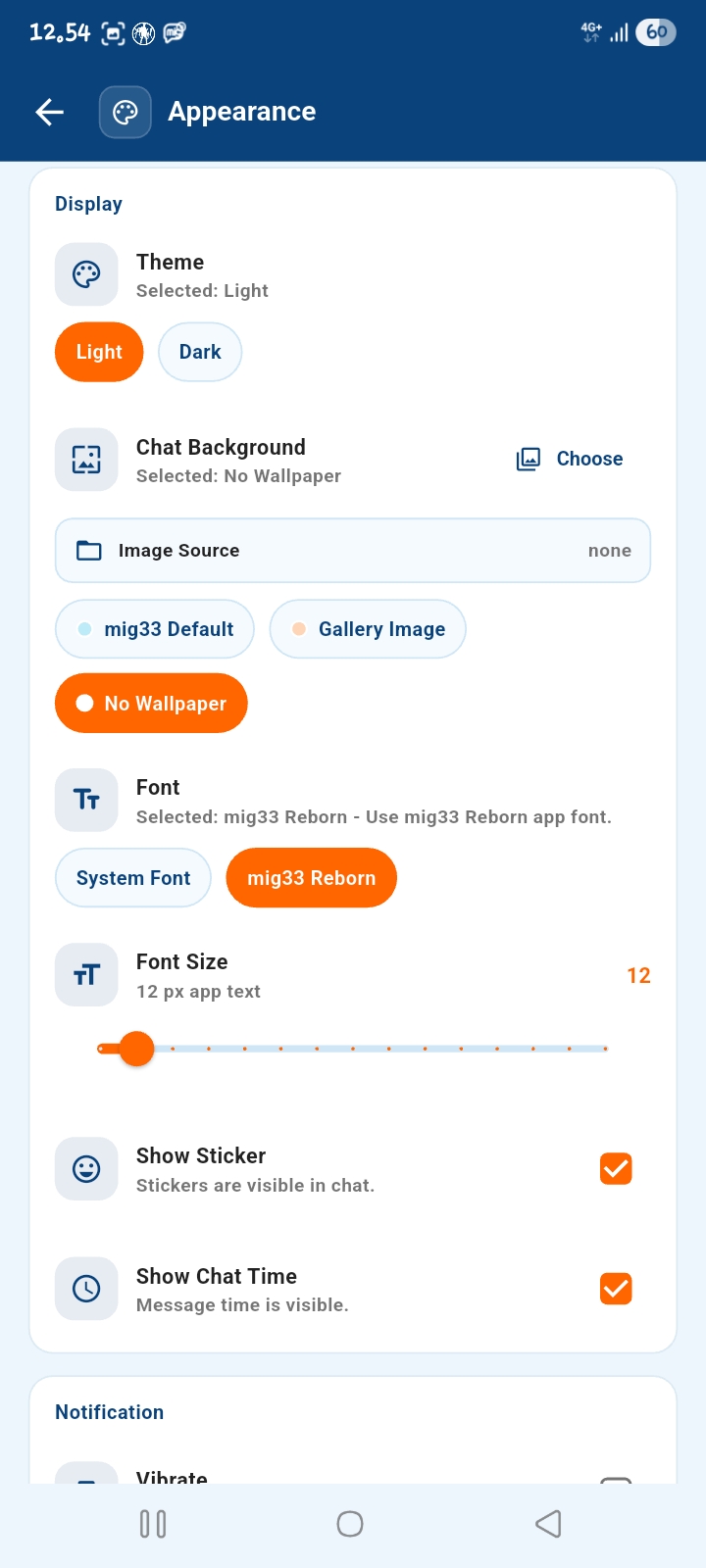The height and width of the screenshot is (1568, 706).
Task: Tap the Font Size slider track
Action: [353, 1049]
